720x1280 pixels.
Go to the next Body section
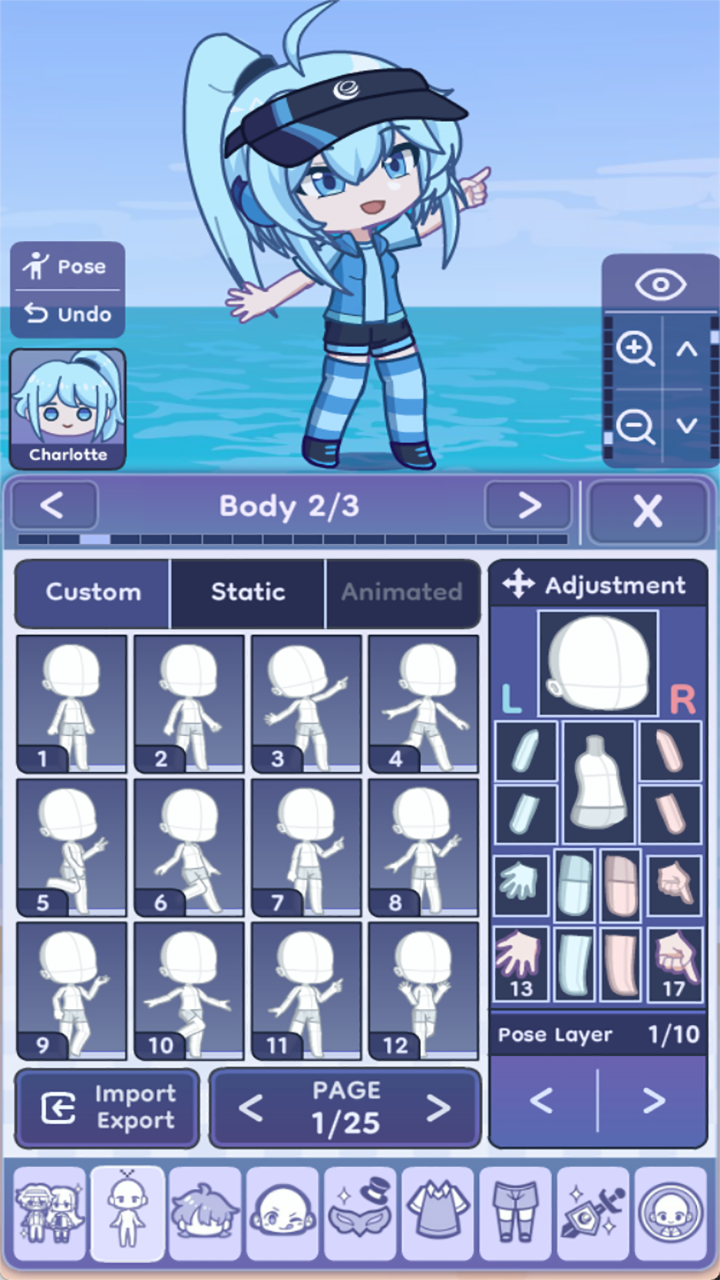click(x=528, y=506)
